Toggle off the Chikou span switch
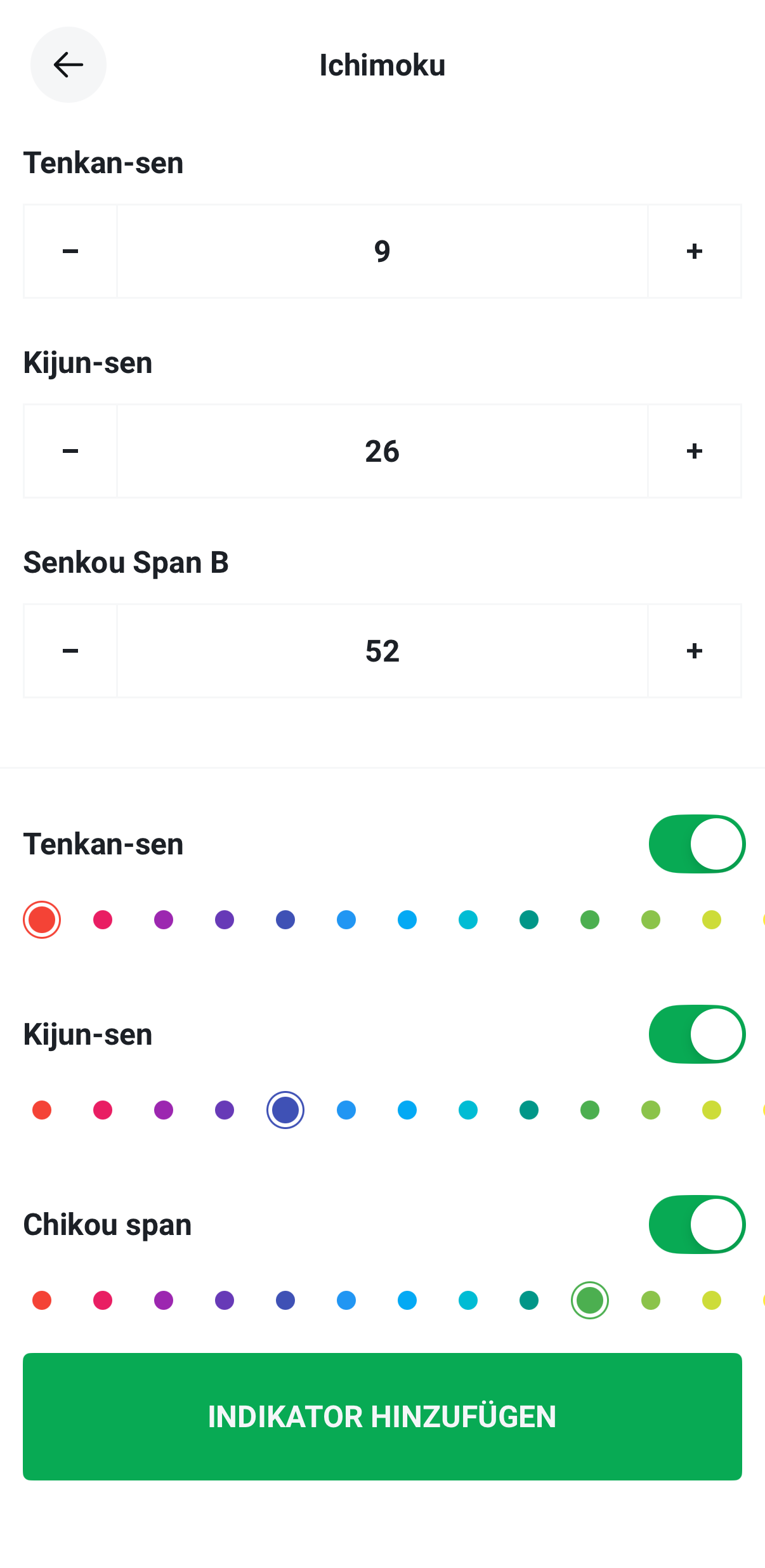The width and height of the screenshot is (765, 1568). coord(696,1224)
